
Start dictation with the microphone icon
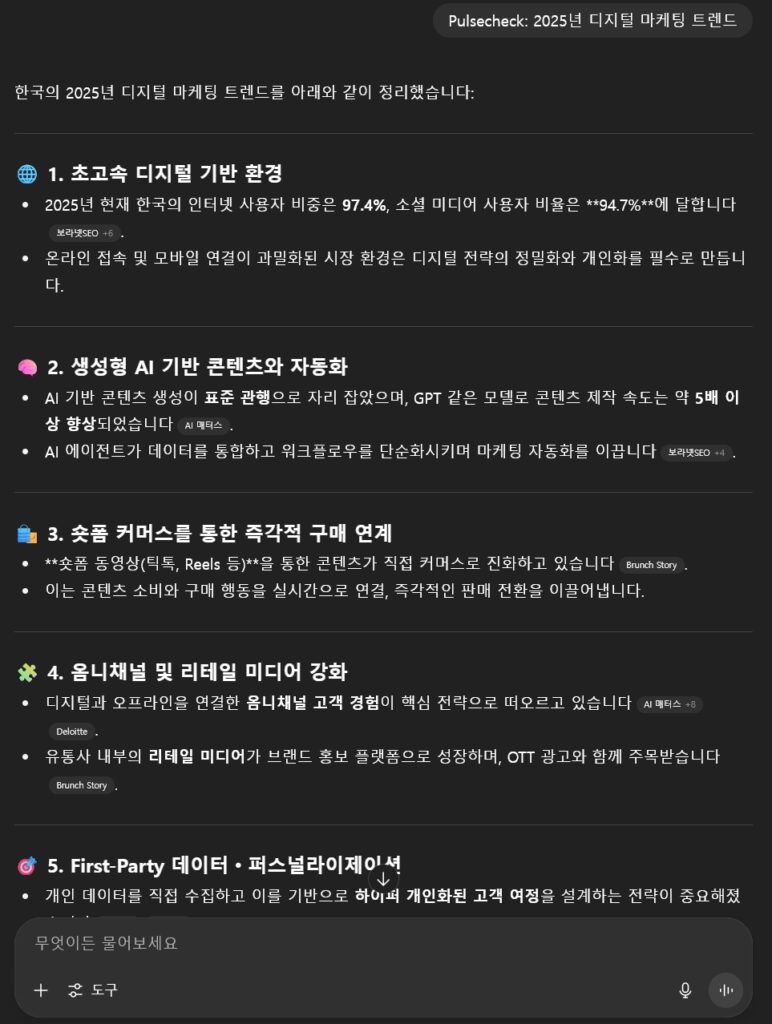(x=685, y=990)
